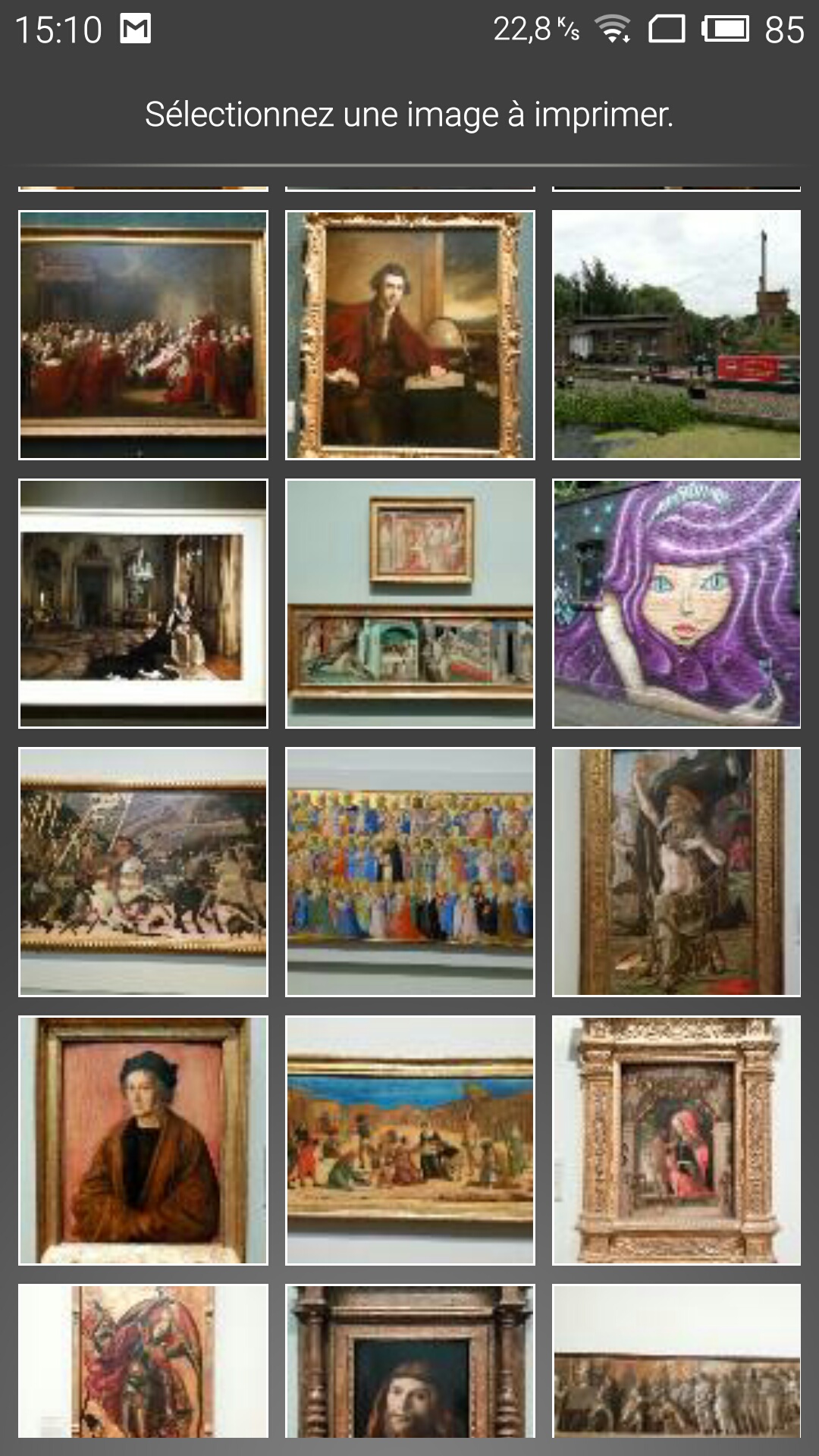Choose the monochrome frieze procession image
The width and height of the screenshot is (819, 1456).
click(676, 1361)
